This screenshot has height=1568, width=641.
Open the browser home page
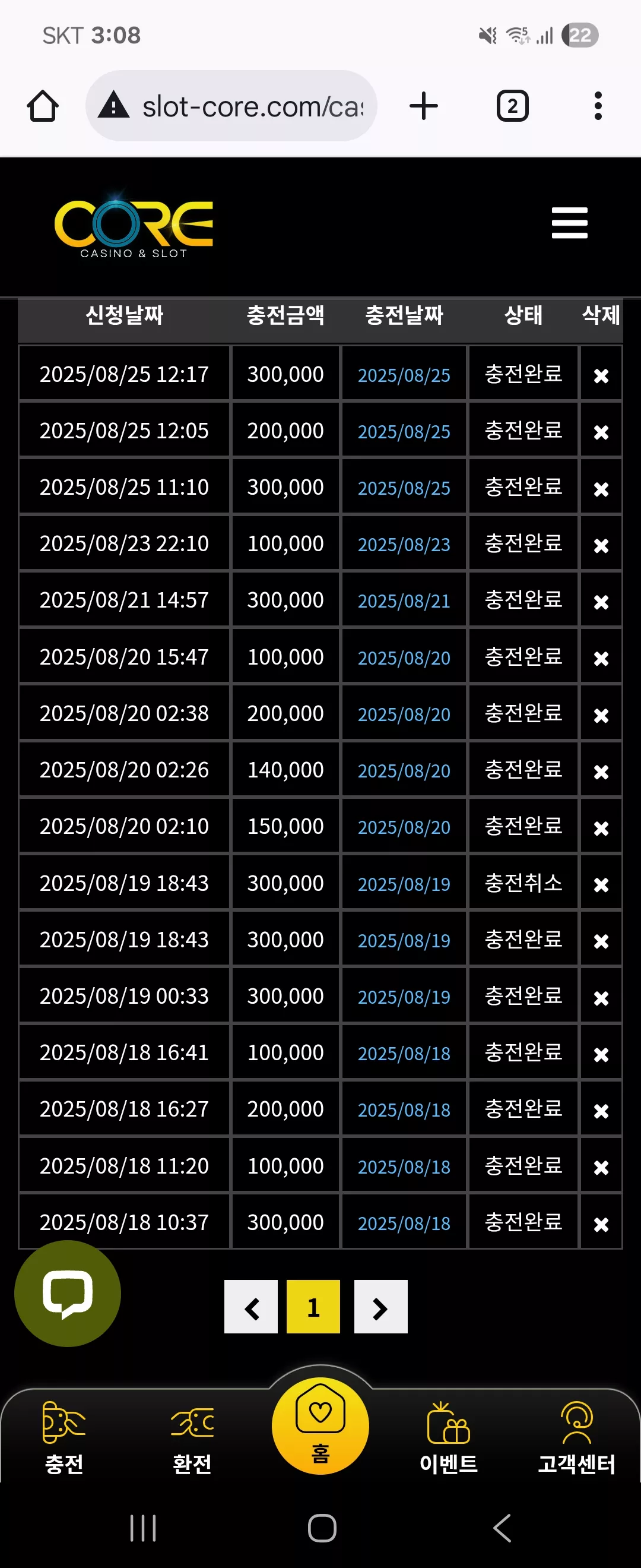(43, 106)
